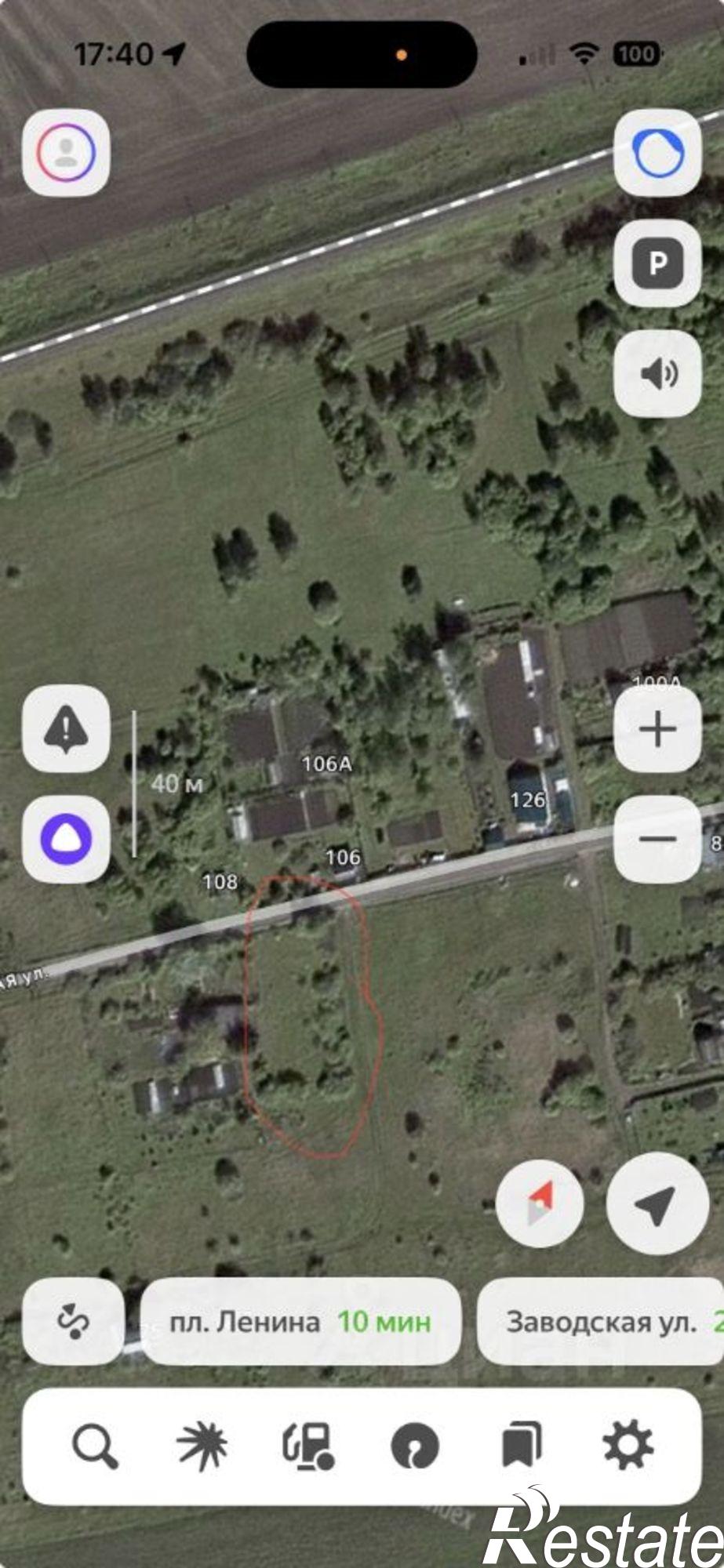The width and height of the screenshot is (724, 1568).
Task: Select the пл. Ленина 10 мин chip
Action: pos(300,1322)
